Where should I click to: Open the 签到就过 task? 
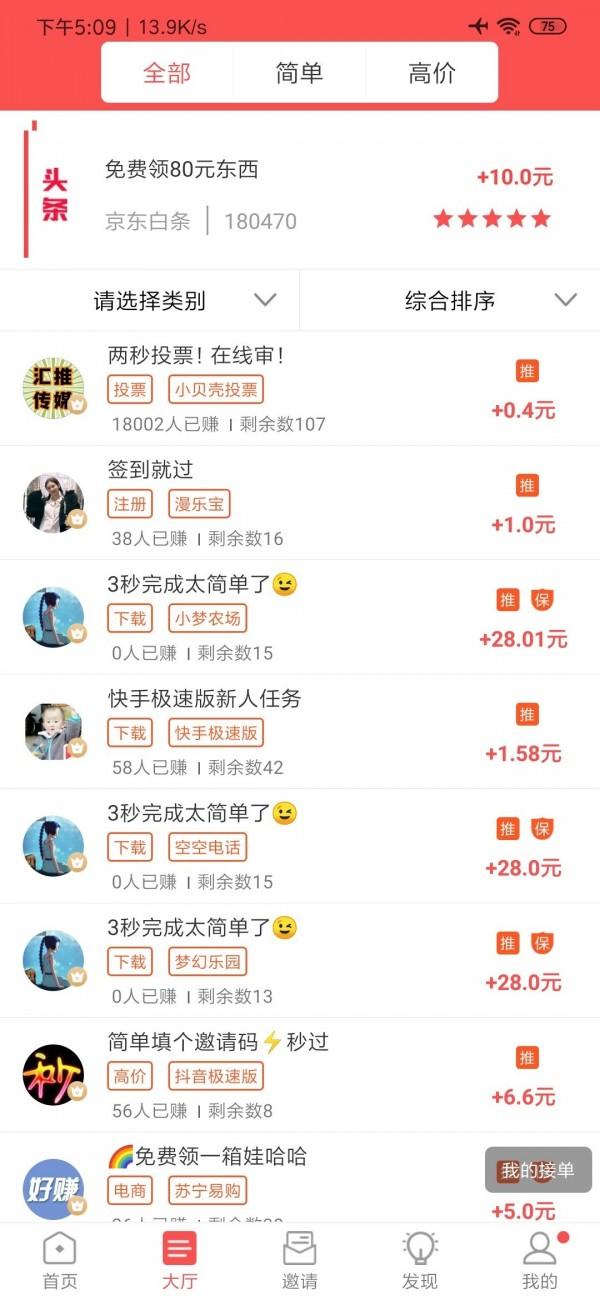[x=300, y=503]
